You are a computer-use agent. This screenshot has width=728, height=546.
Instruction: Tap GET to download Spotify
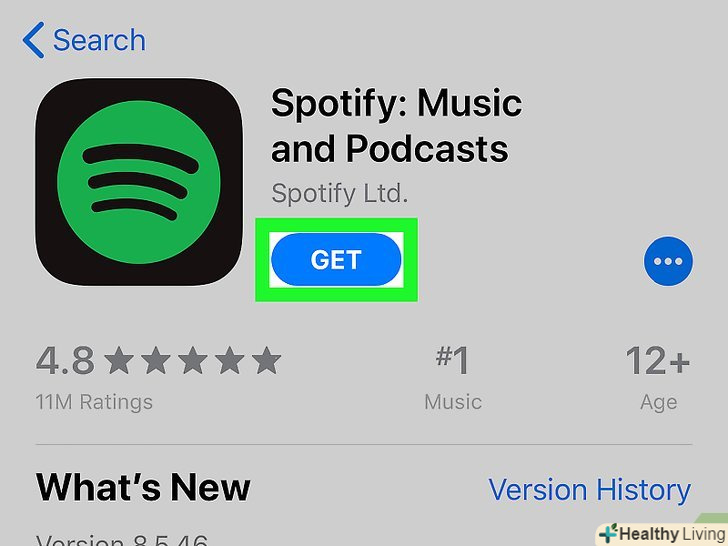click(336, 260)
